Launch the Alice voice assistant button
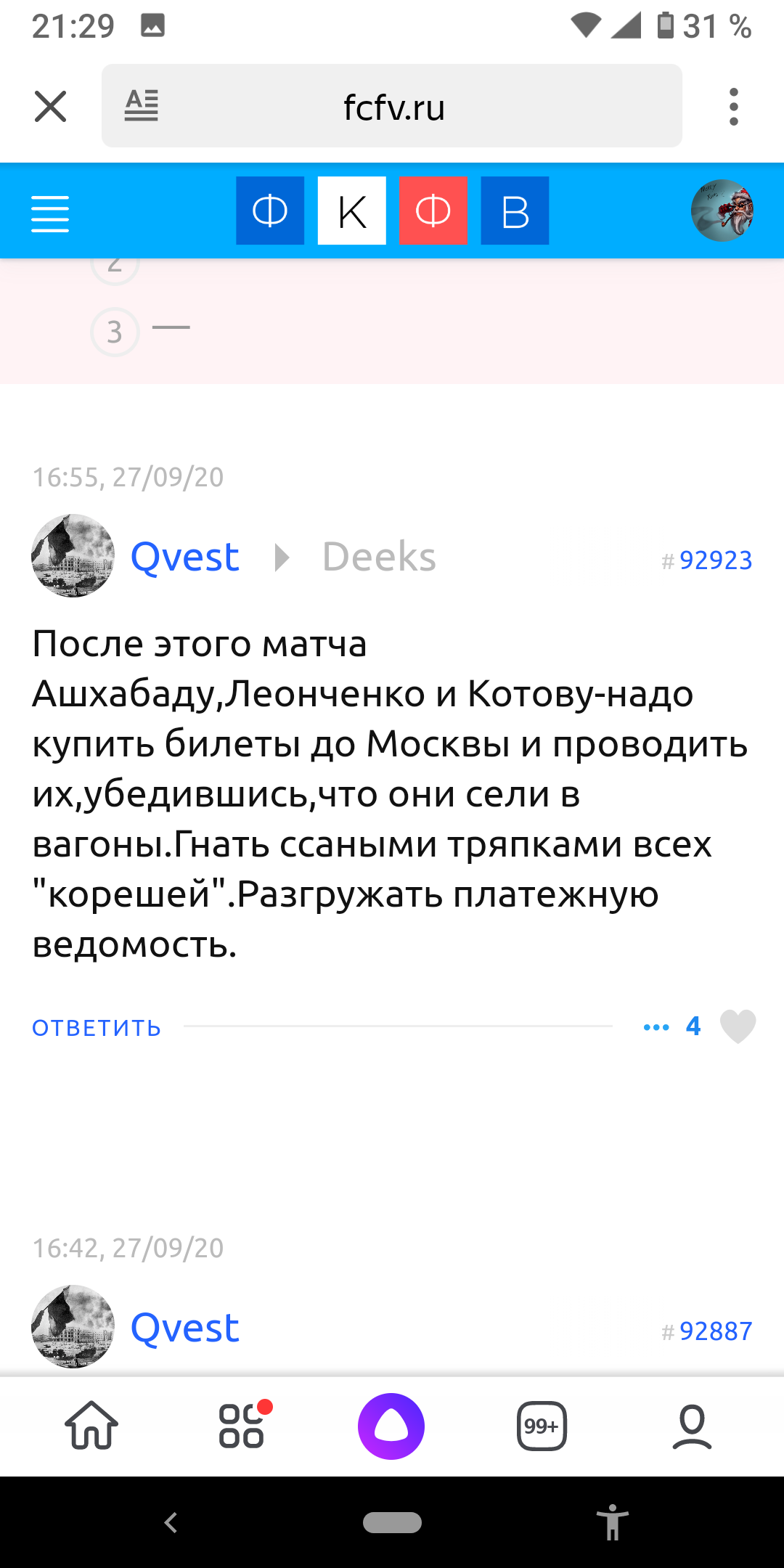The height and width of the screenshot is (1568, 784). 391,1426
